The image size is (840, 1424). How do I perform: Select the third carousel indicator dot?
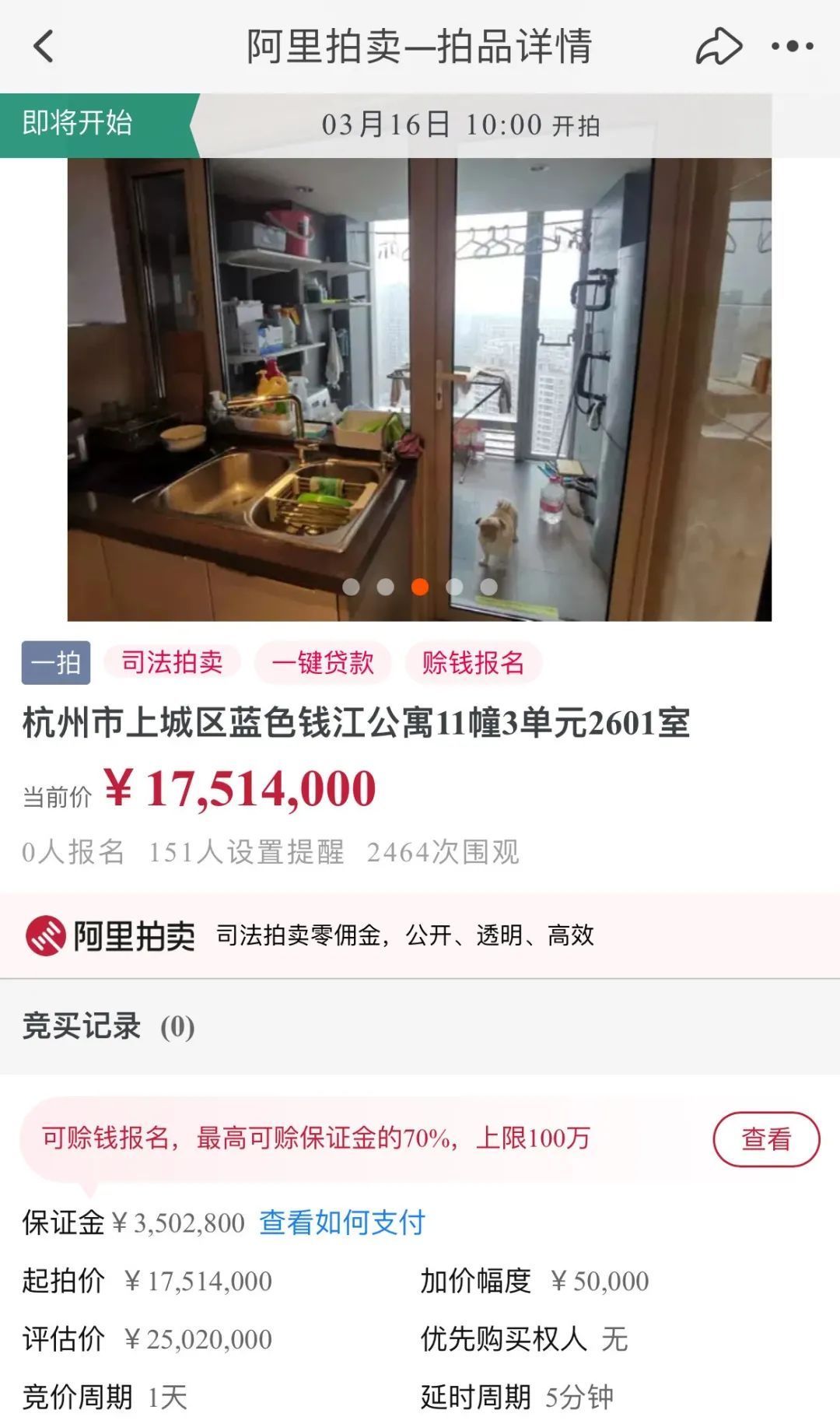coord(420,588)
